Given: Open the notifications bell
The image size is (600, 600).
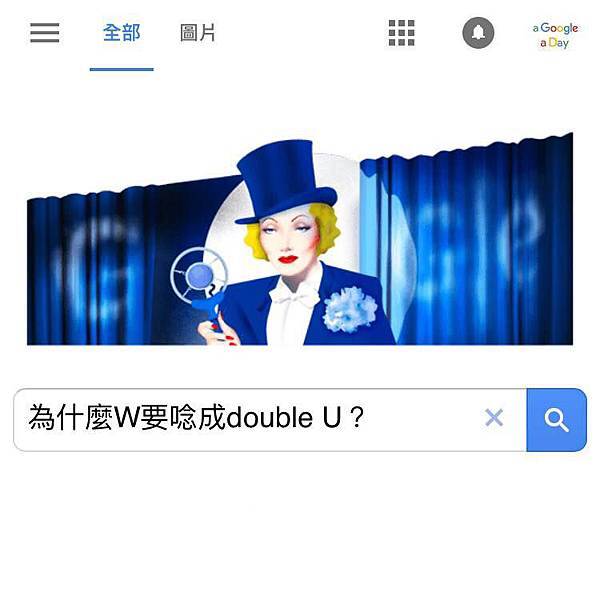Looking at the screenshot, I should click(478, 33).
